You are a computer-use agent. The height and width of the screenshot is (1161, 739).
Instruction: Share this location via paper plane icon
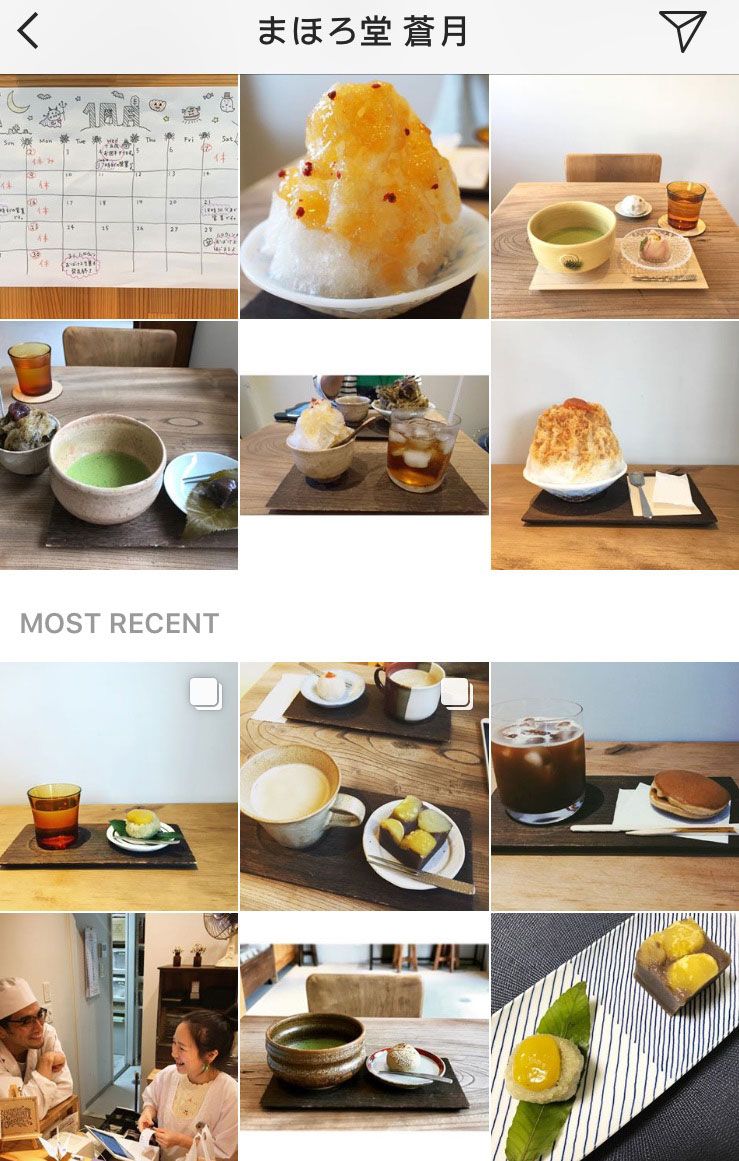coord(683,32)
